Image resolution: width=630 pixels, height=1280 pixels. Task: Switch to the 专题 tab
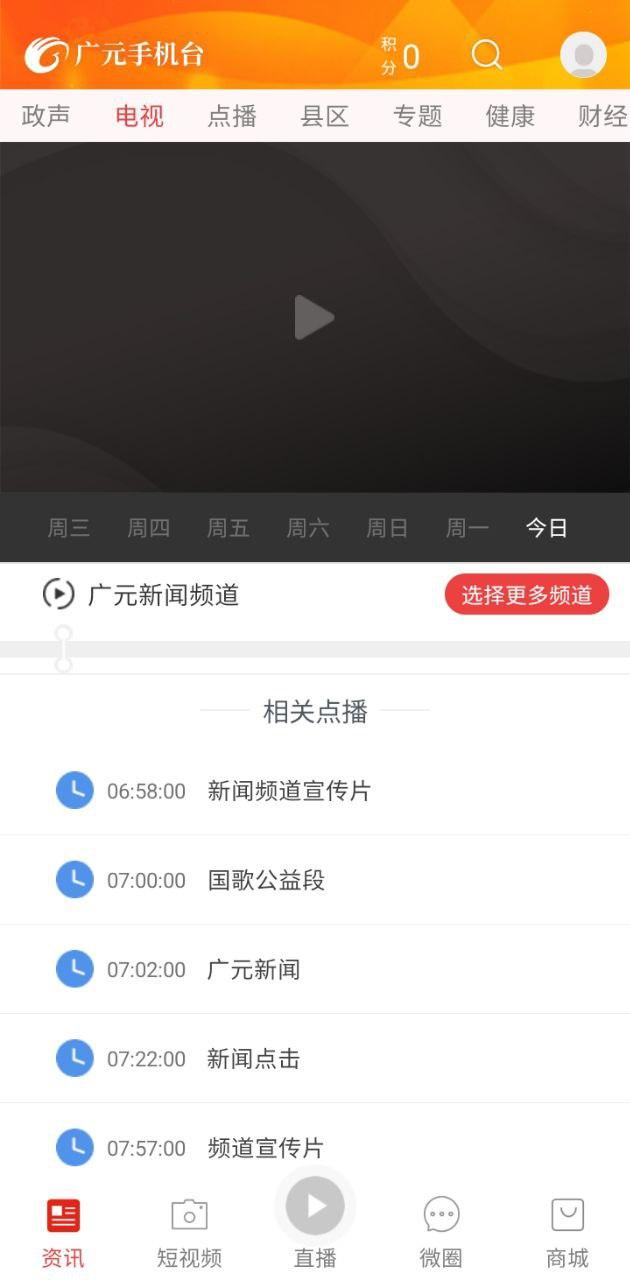click(418, 116)
